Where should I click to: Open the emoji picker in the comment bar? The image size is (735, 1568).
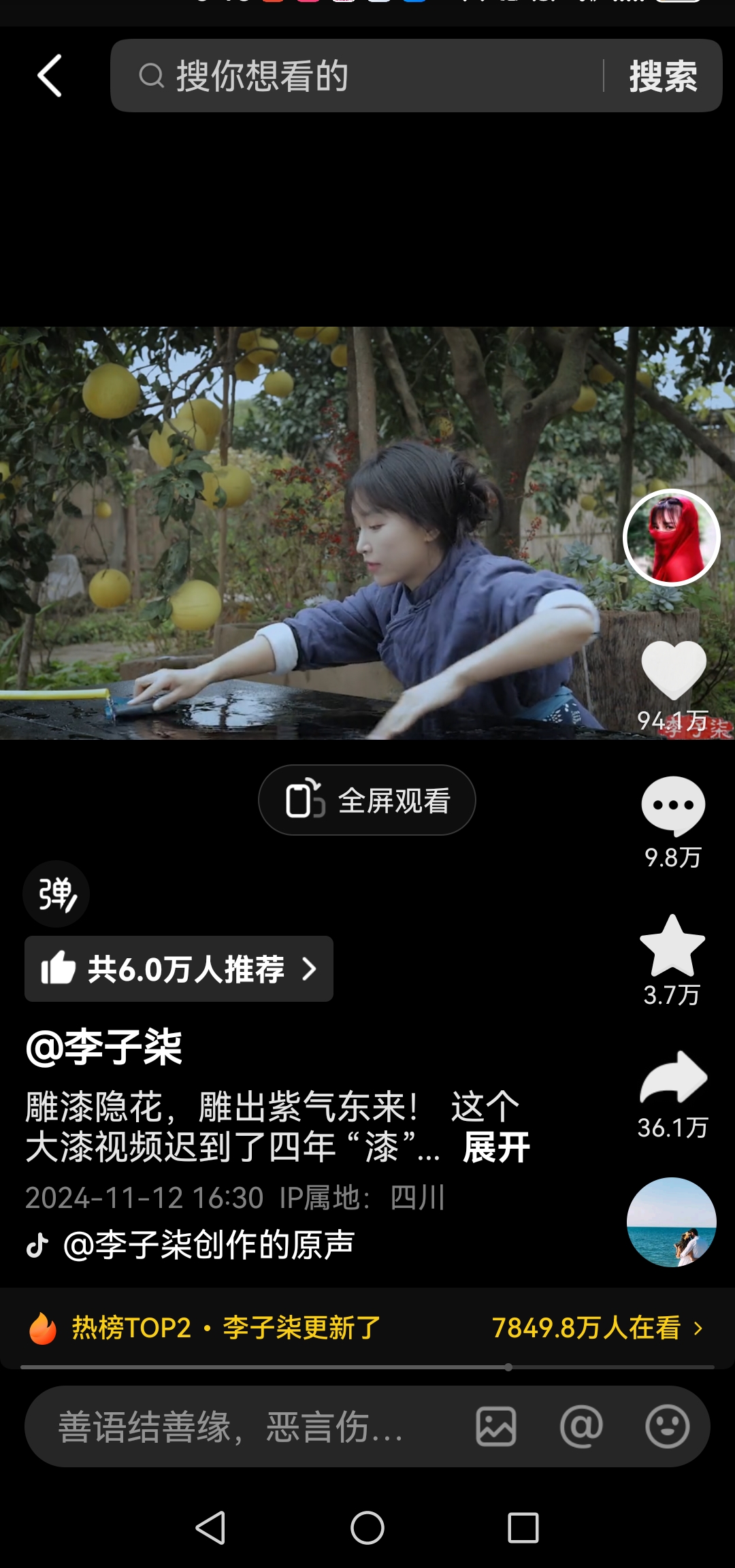click(x=667, y=1426)
